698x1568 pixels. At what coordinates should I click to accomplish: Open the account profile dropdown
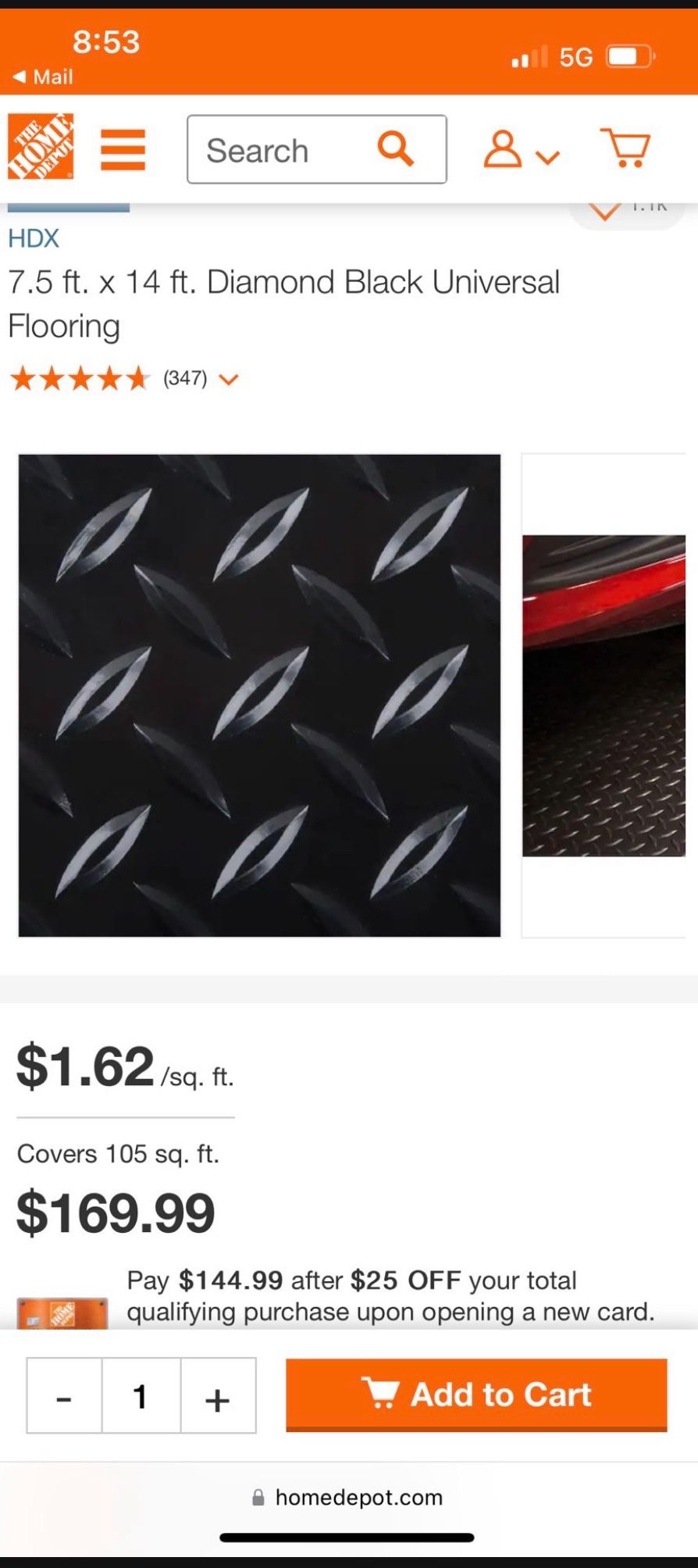520,149
